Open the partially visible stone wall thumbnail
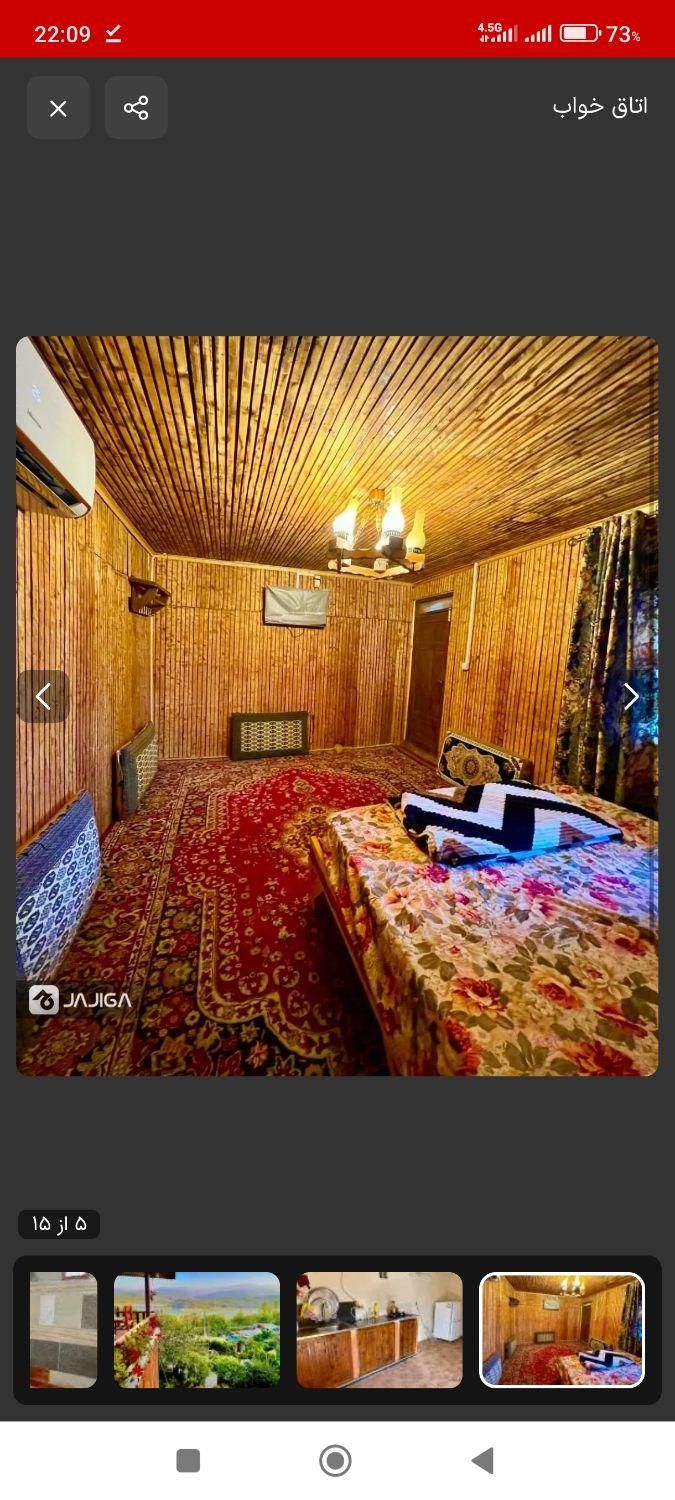The image size is (675, 1500). click(x=63, y=1330)
